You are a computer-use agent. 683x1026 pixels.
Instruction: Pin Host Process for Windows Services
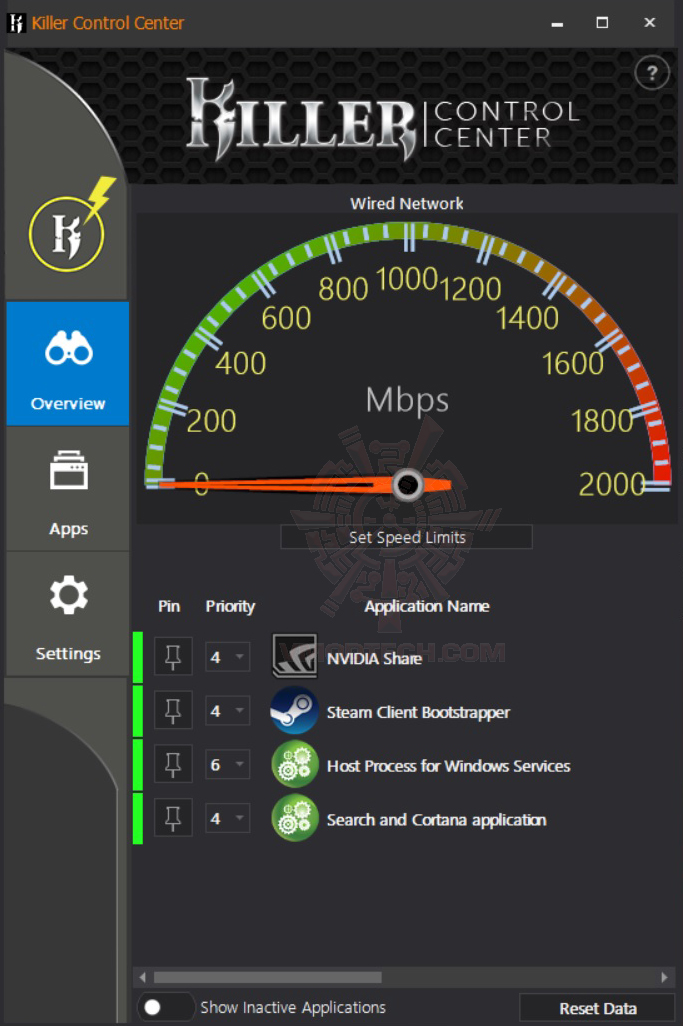tap(173, 766)
